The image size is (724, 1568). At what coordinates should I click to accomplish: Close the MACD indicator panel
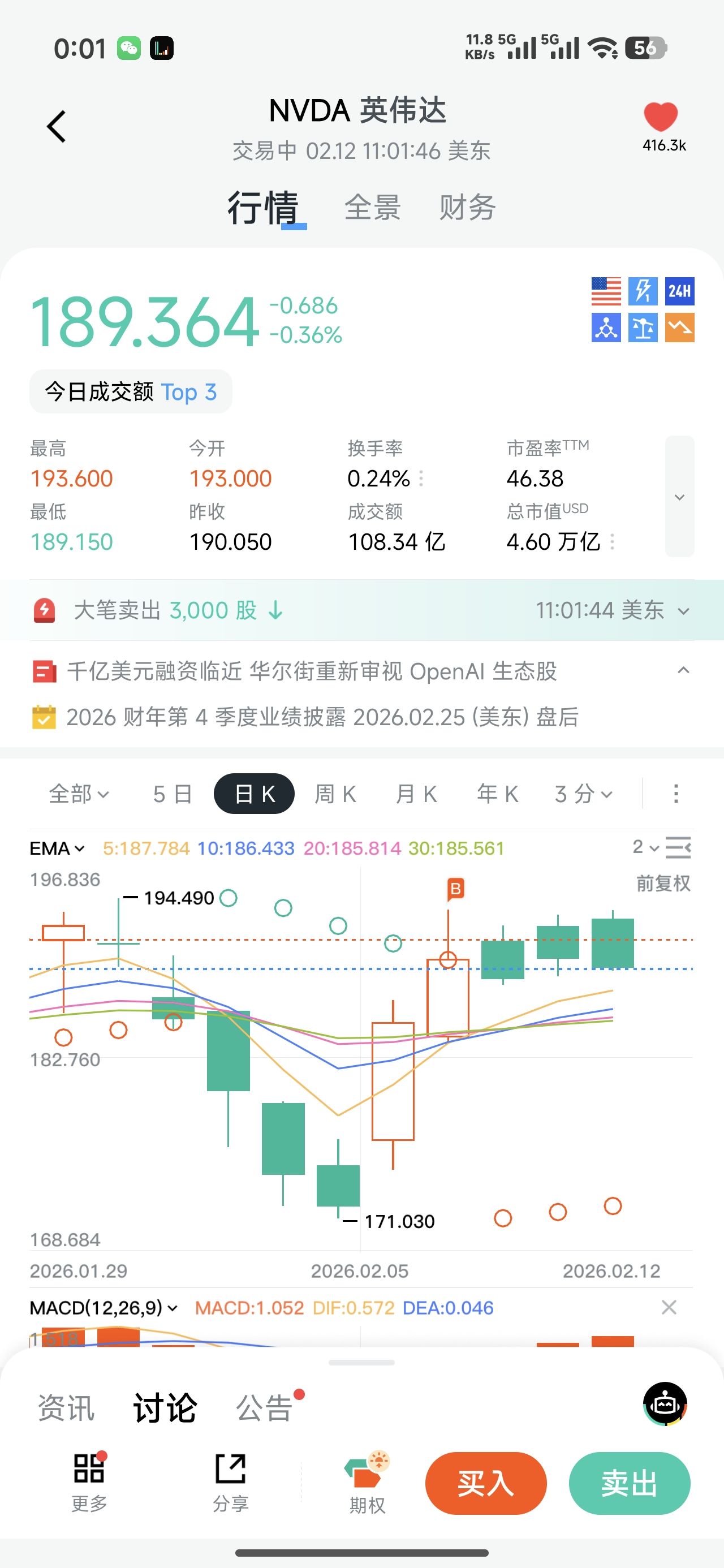click(669, 1307)
